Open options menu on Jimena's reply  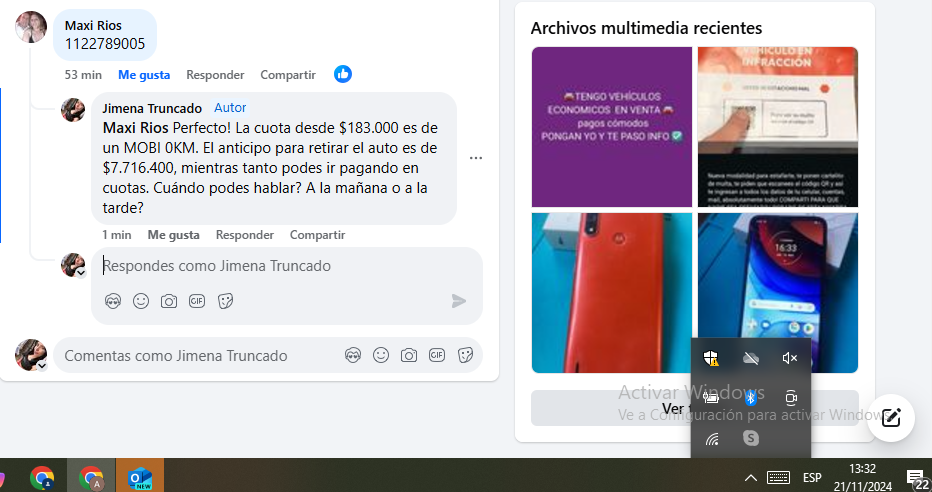click(x=476, y=158)
